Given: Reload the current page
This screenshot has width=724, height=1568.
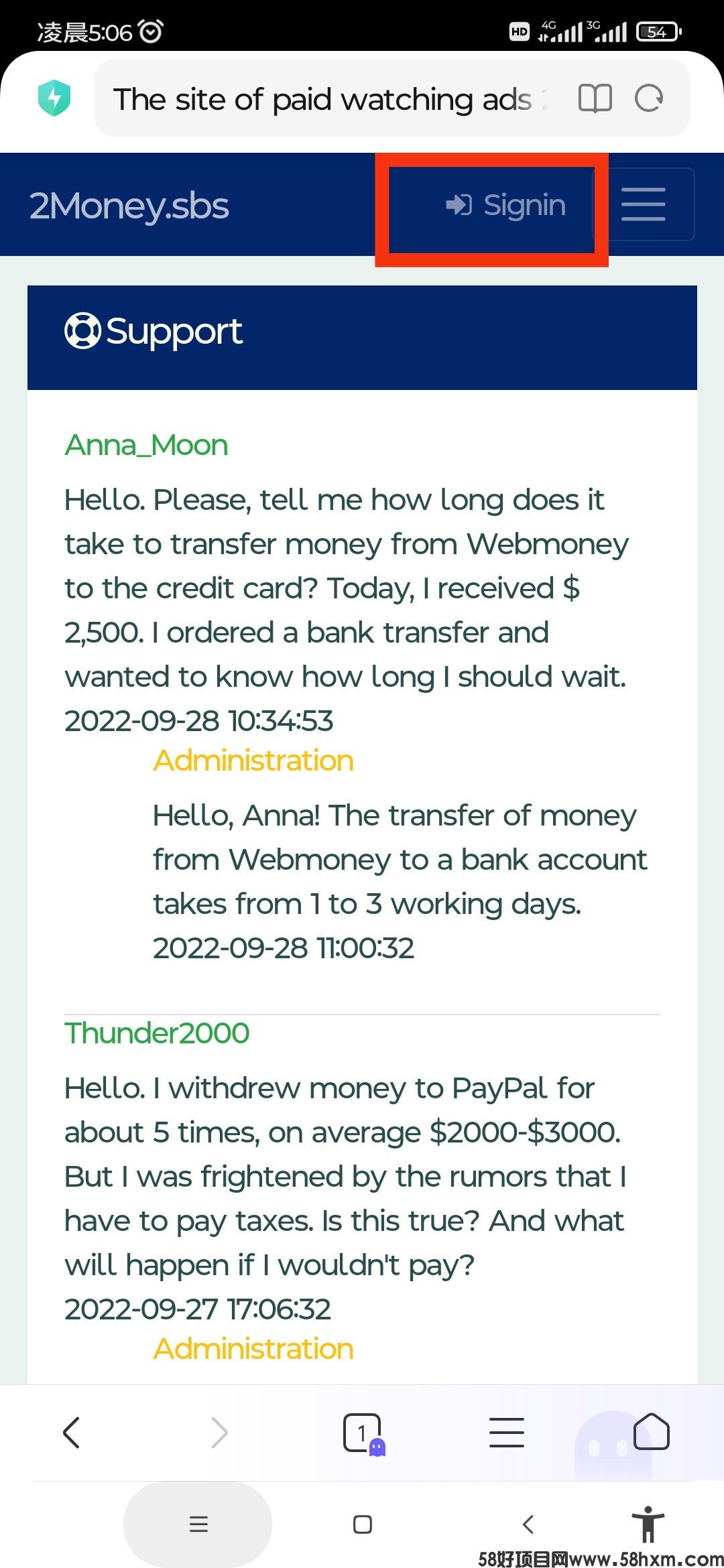Looking at the screenshot, I should 649,99.
